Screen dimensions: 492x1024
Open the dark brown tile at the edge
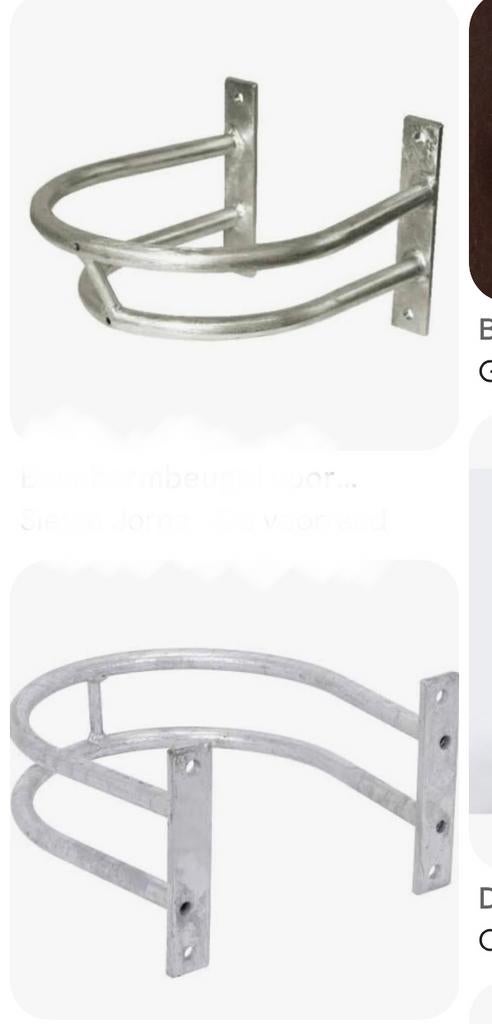click(x=481, y=149)
